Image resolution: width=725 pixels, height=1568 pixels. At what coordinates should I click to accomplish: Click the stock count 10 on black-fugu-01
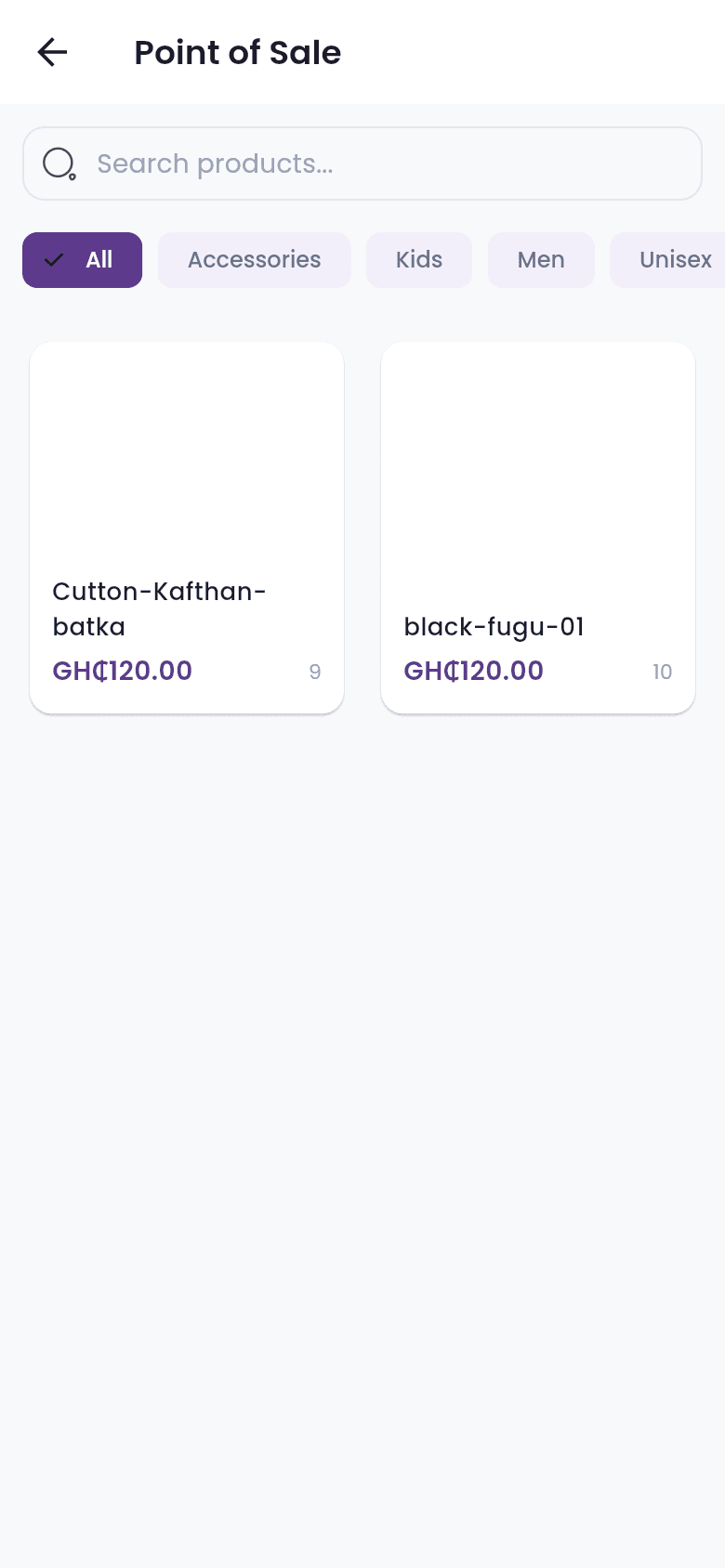662,672
